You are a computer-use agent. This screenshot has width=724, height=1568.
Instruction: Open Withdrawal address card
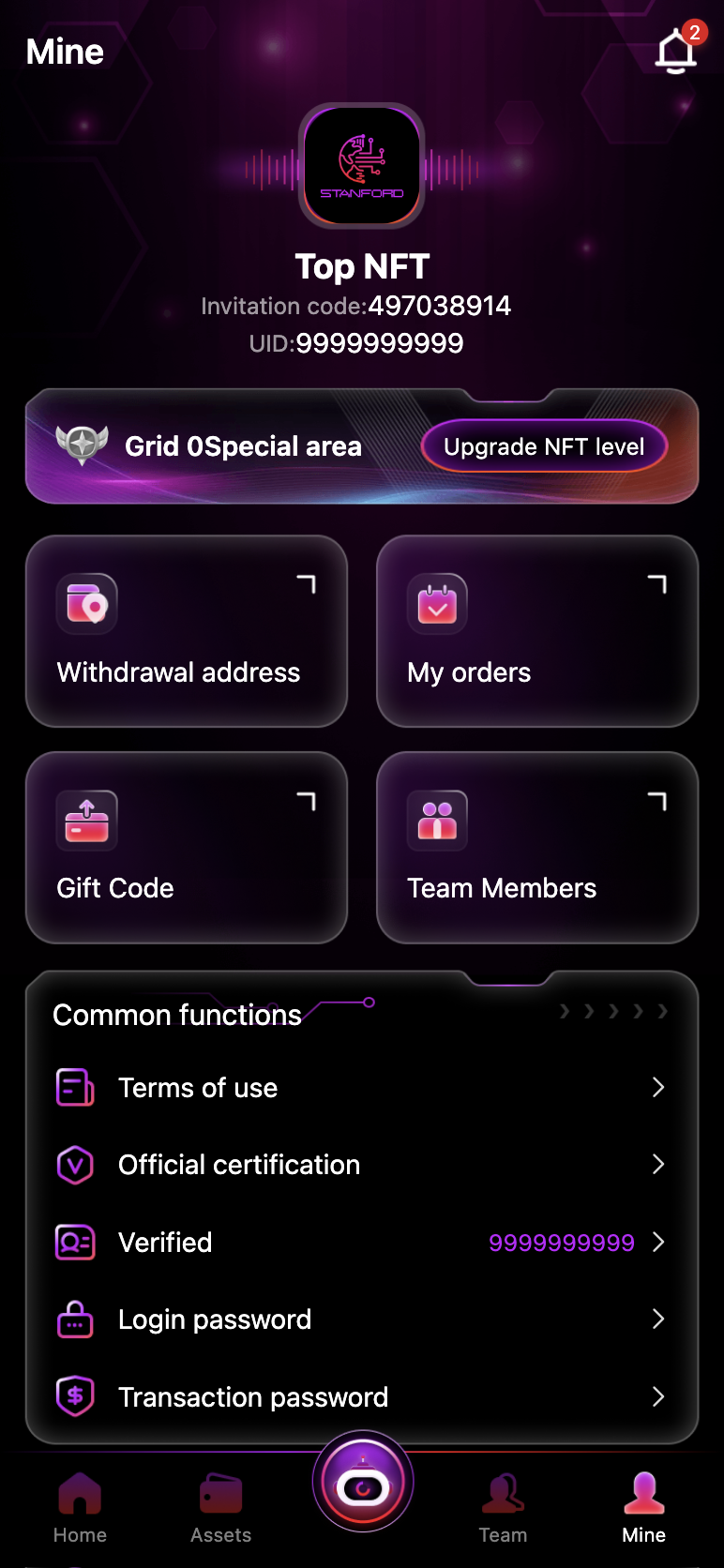point(187,631)
